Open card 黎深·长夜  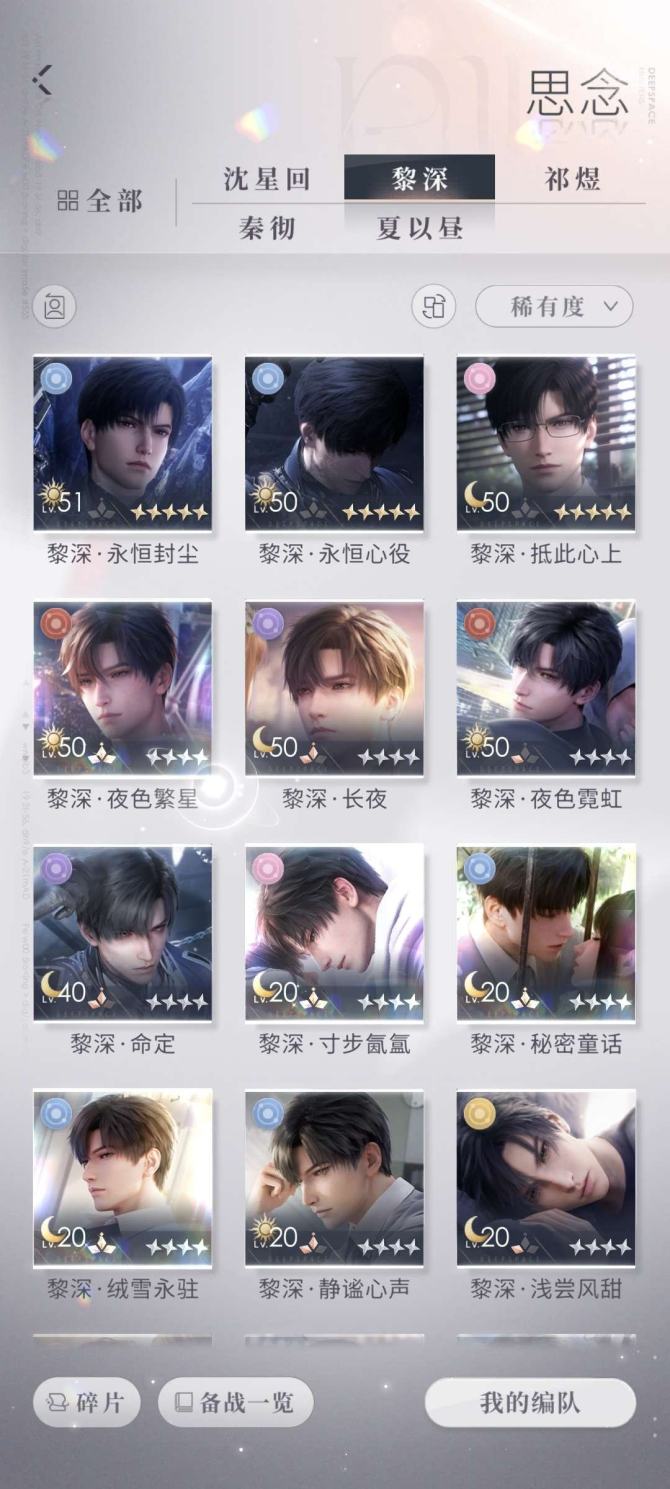[334, 687]
